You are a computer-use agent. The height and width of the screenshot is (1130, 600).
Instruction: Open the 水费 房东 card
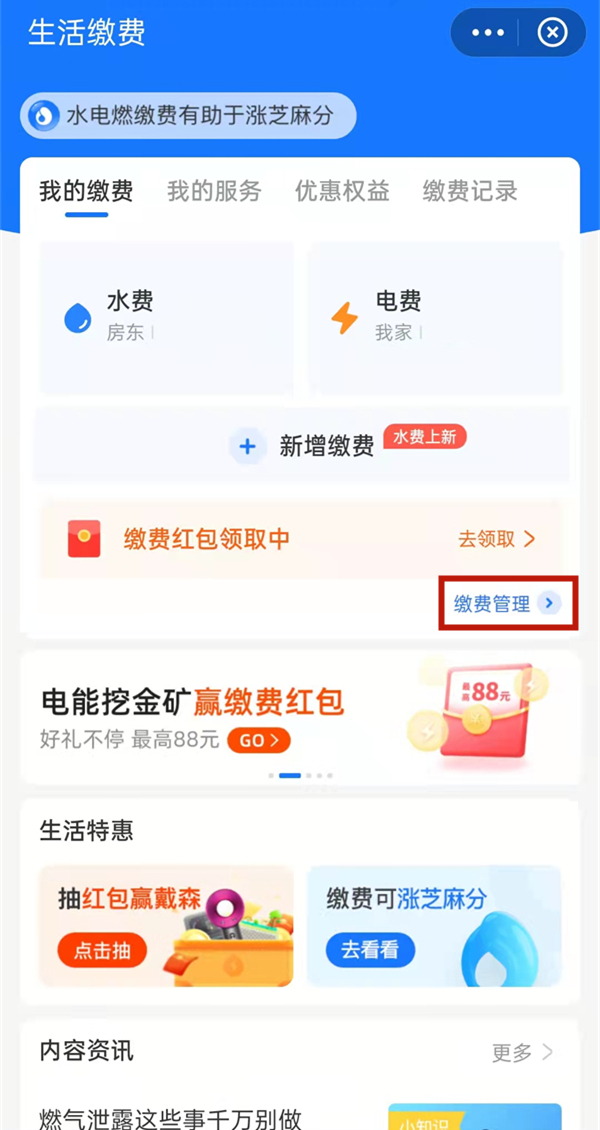(x=166, y=317)
